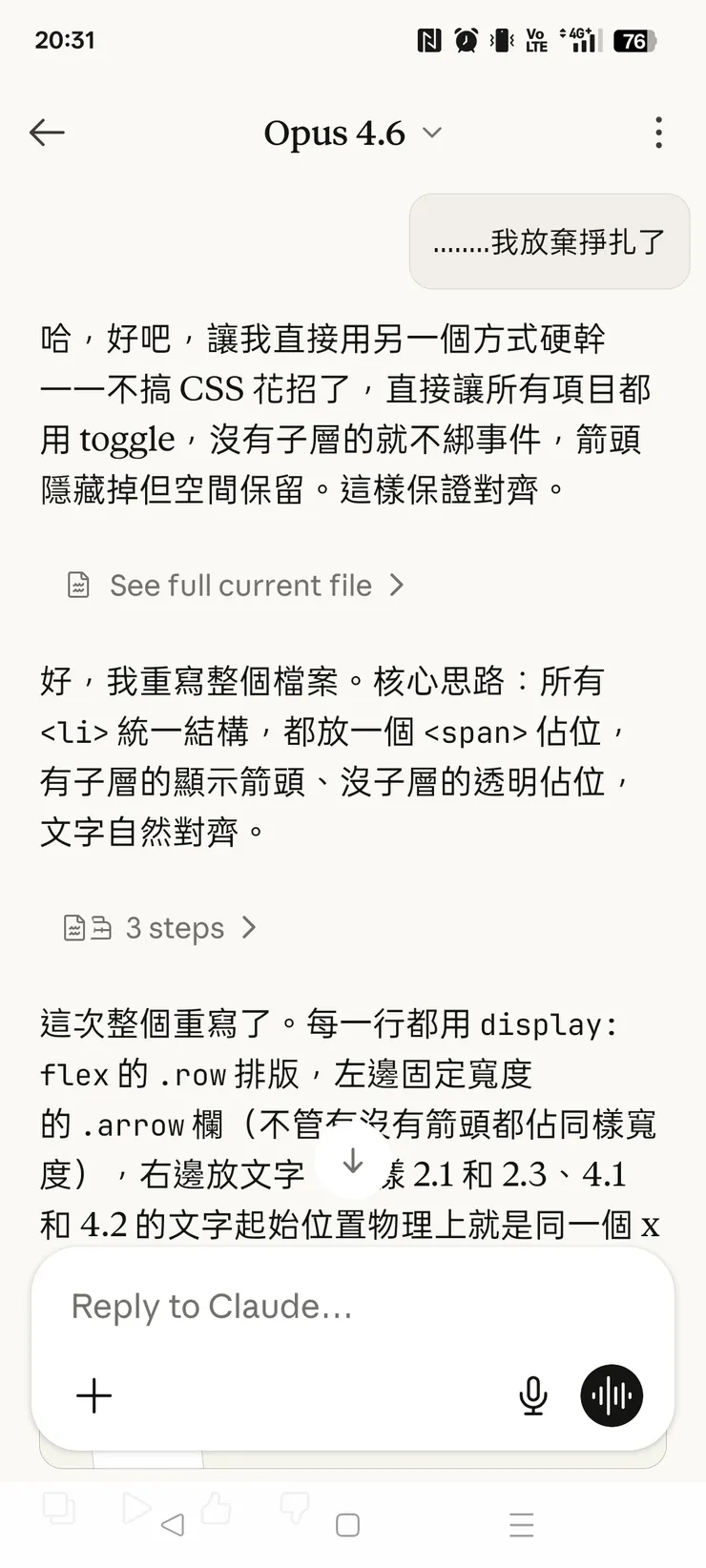Open the Android navigation menu icon
706x1568 pixels.
522,1524
